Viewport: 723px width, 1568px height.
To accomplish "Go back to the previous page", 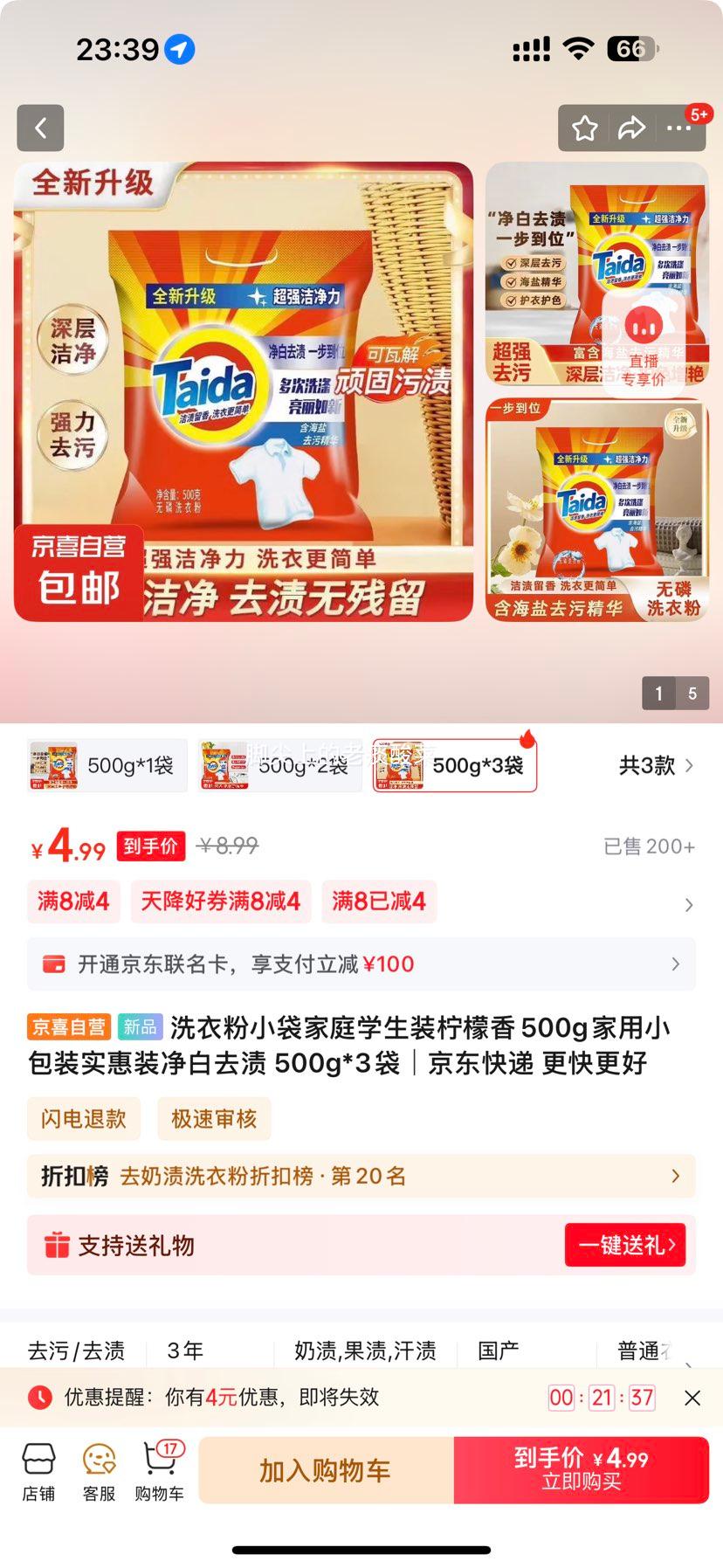I will [x=40, y=128].
